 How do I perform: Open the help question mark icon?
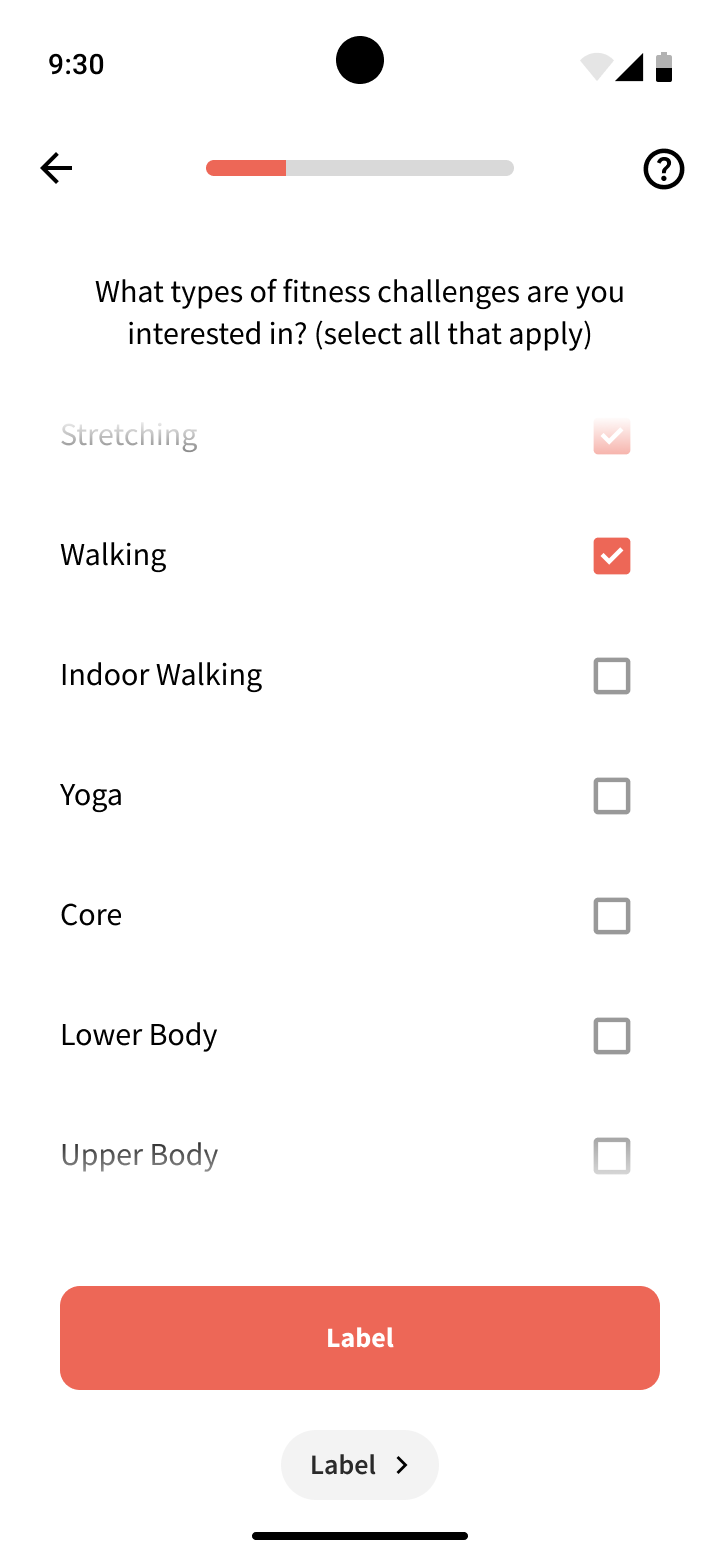pos(663,169)
